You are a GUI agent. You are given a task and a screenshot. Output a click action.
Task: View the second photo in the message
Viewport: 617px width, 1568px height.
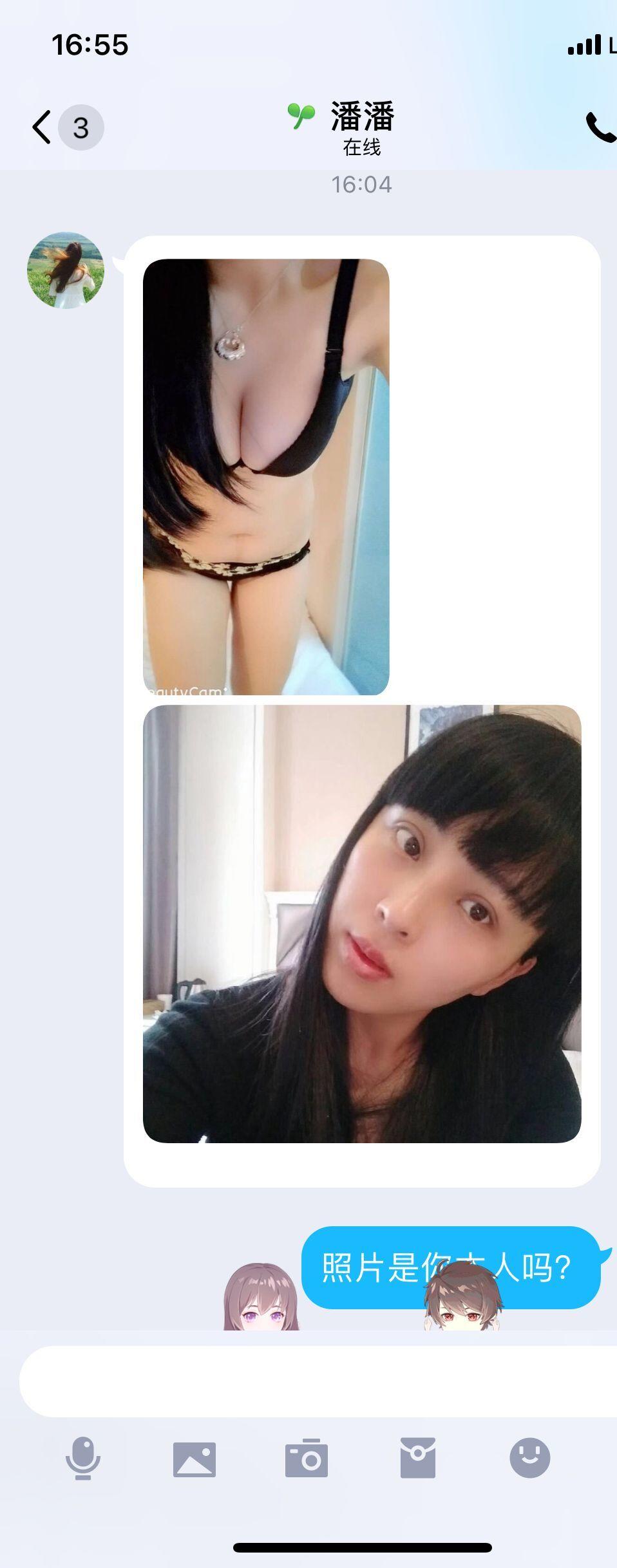362,924
